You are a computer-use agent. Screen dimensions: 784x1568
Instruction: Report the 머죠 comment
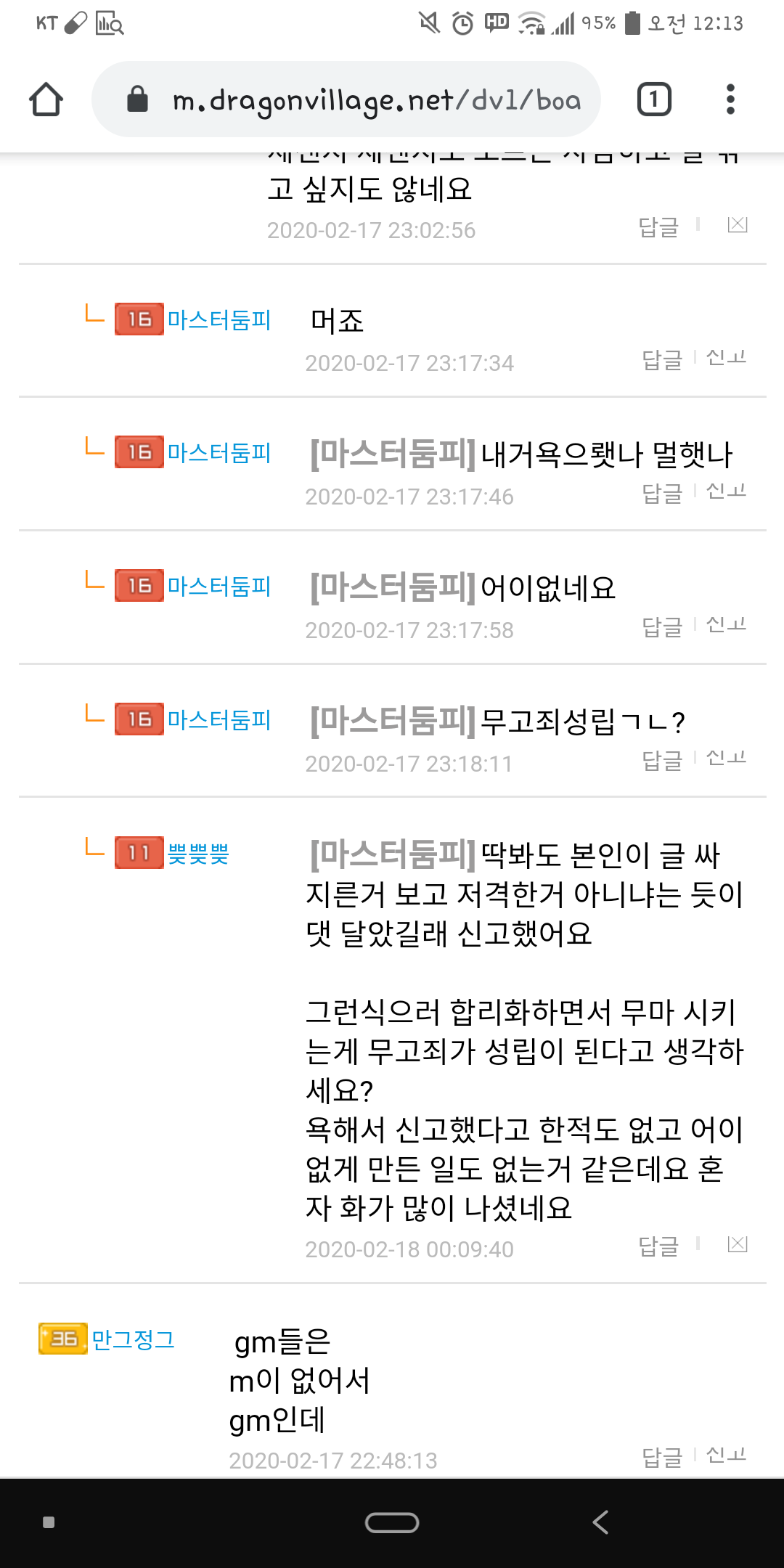coord(726,358)
